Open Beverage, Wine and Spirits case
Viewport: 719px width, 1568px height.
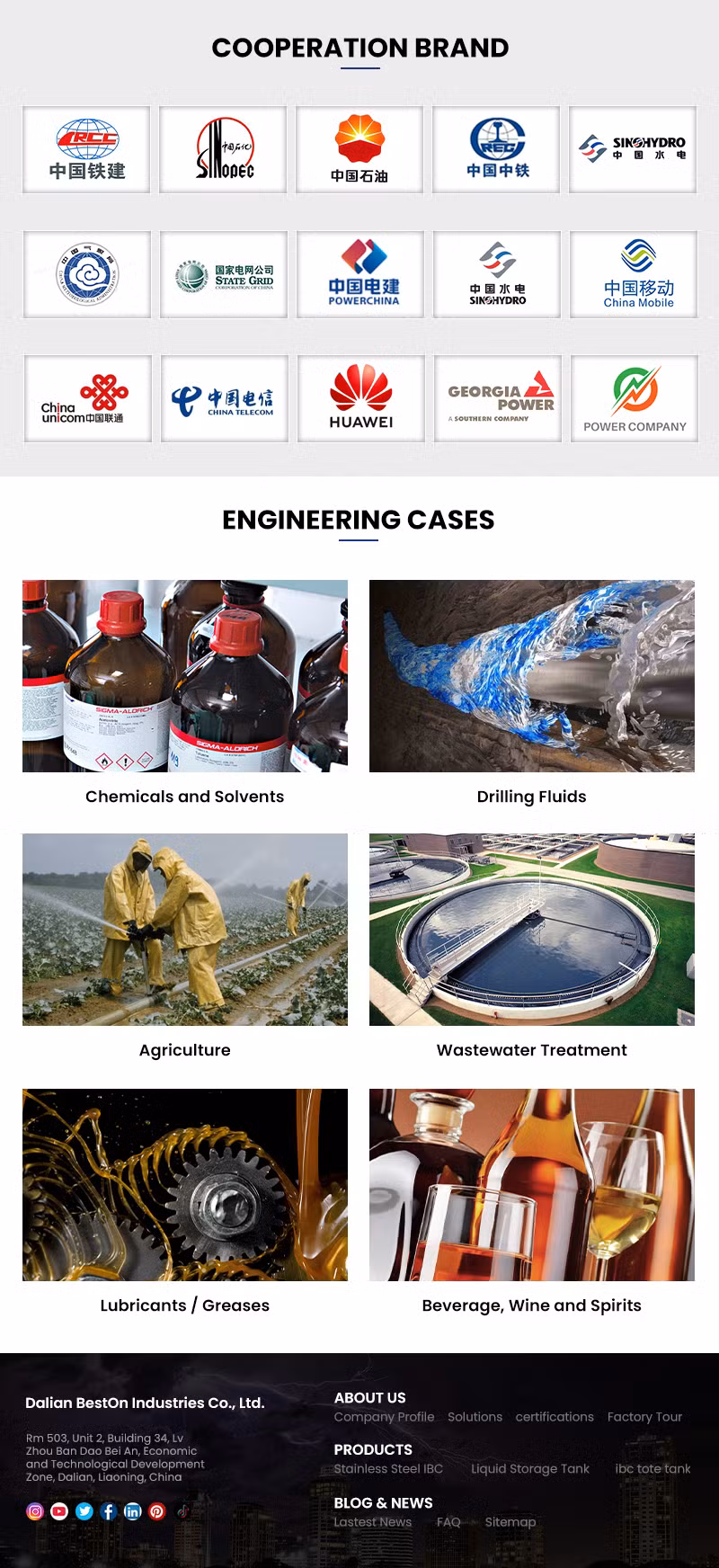[x=531, y=1305]
